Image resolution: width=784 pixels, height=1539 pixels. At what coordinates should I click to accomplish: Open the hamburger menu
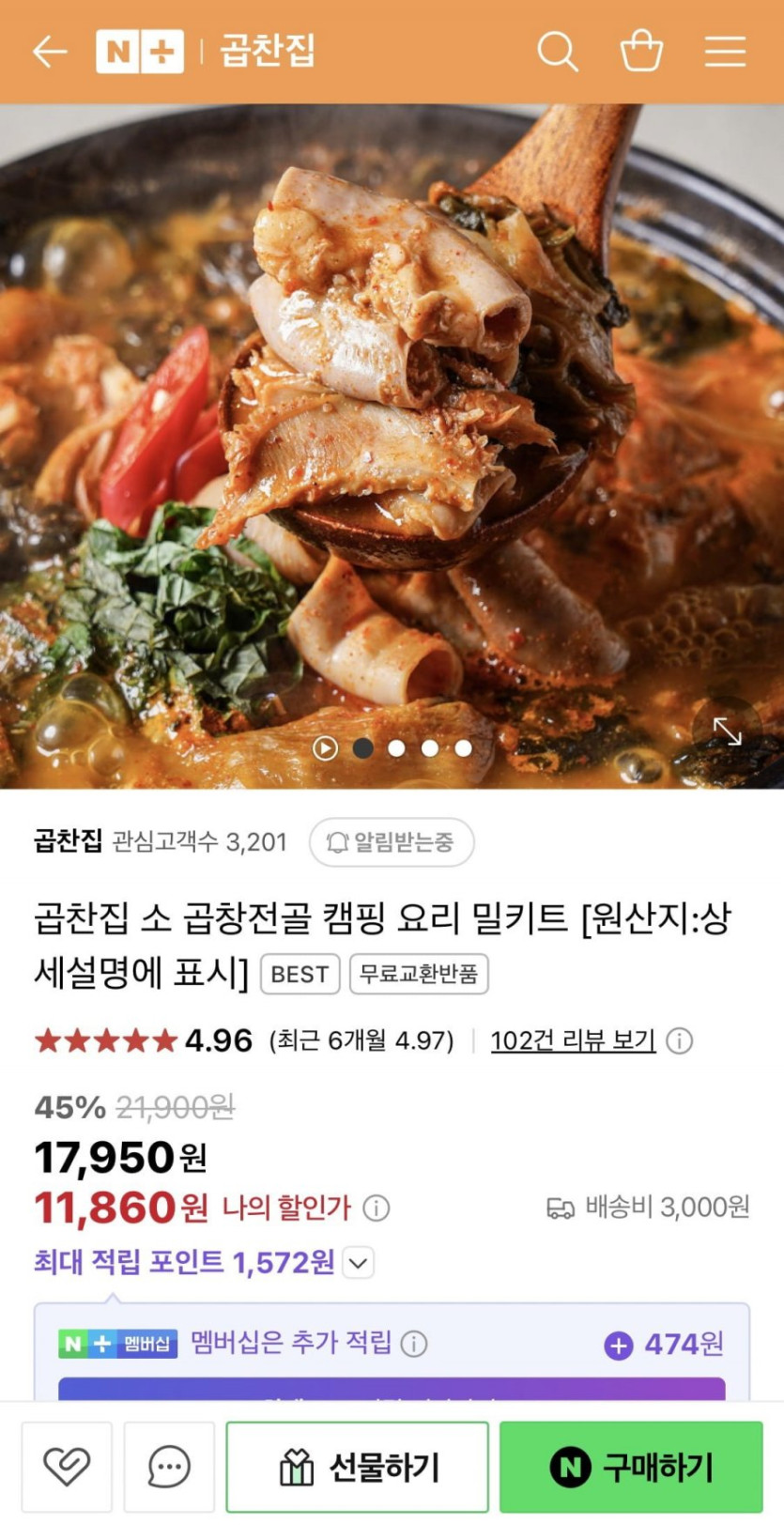(x=725, y=52)
